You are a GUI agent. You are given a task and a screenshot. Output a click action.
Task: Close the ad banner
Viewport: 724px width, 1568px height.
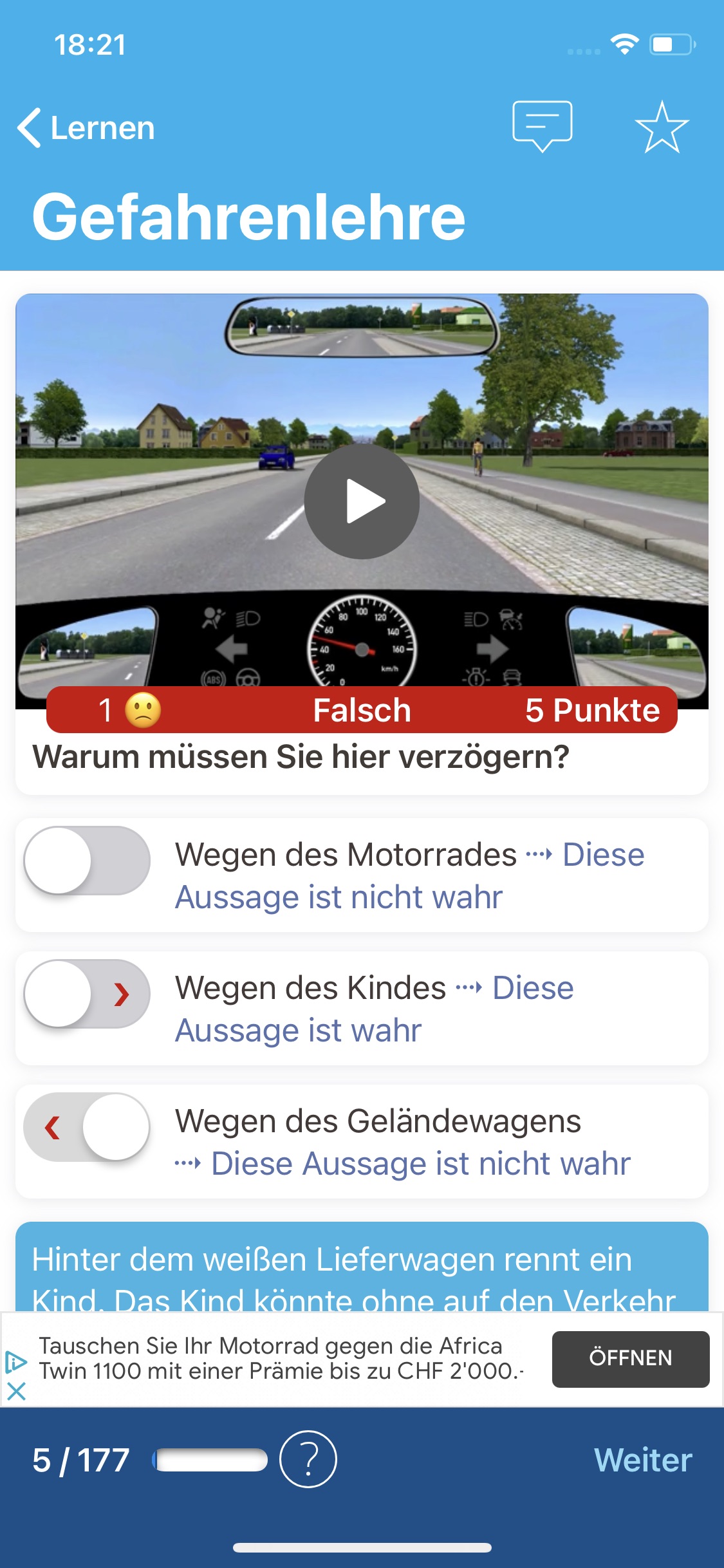coord(16,1392)
